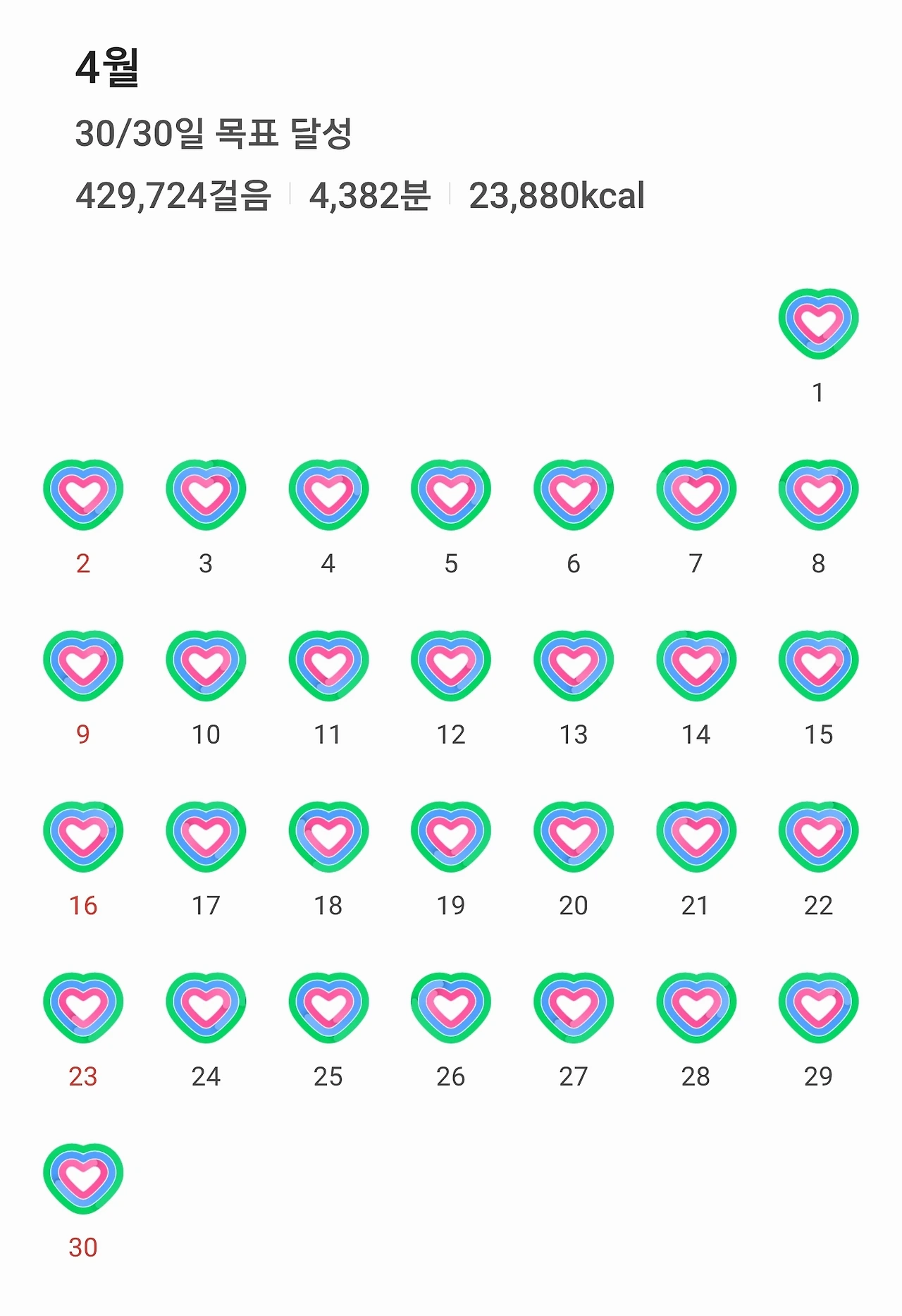View activity for day 26
The width and height of the screenshot is (902, 1316).
pos(451,1007)
